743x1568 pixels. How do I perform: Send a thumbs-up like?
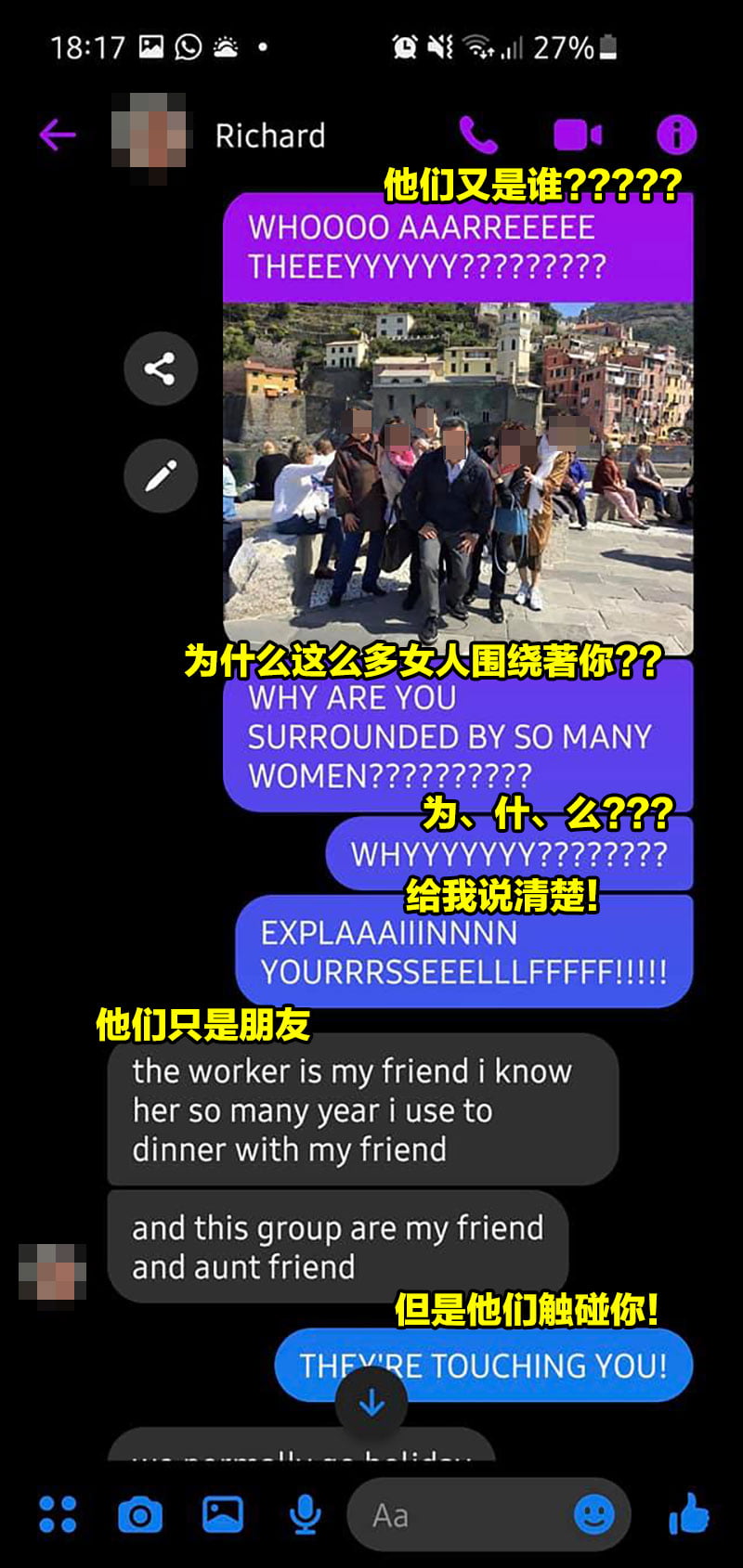coord(689,1515)
